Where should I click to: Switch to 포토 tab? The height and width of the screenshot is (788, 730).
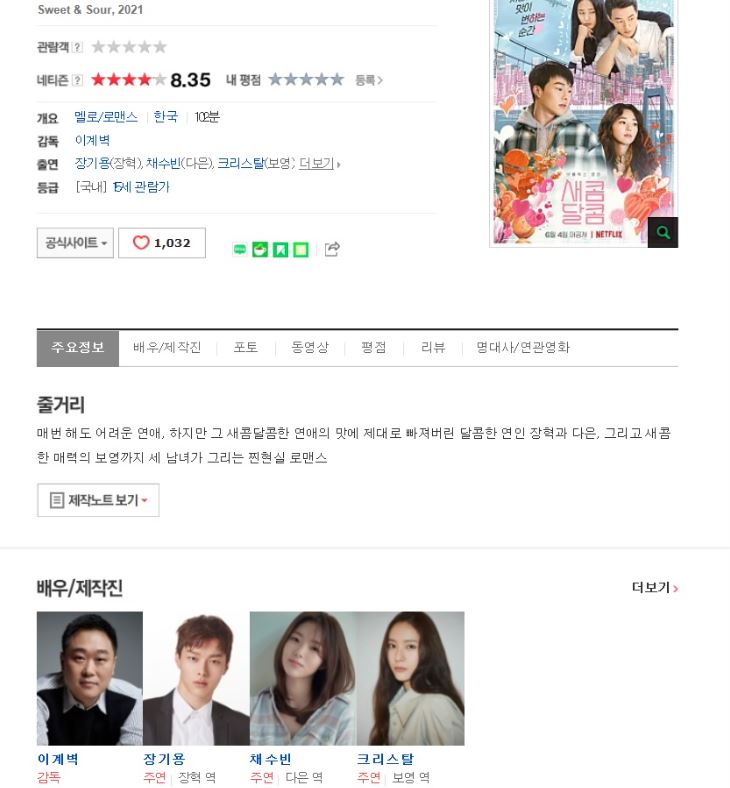click(x=246, y=347)
